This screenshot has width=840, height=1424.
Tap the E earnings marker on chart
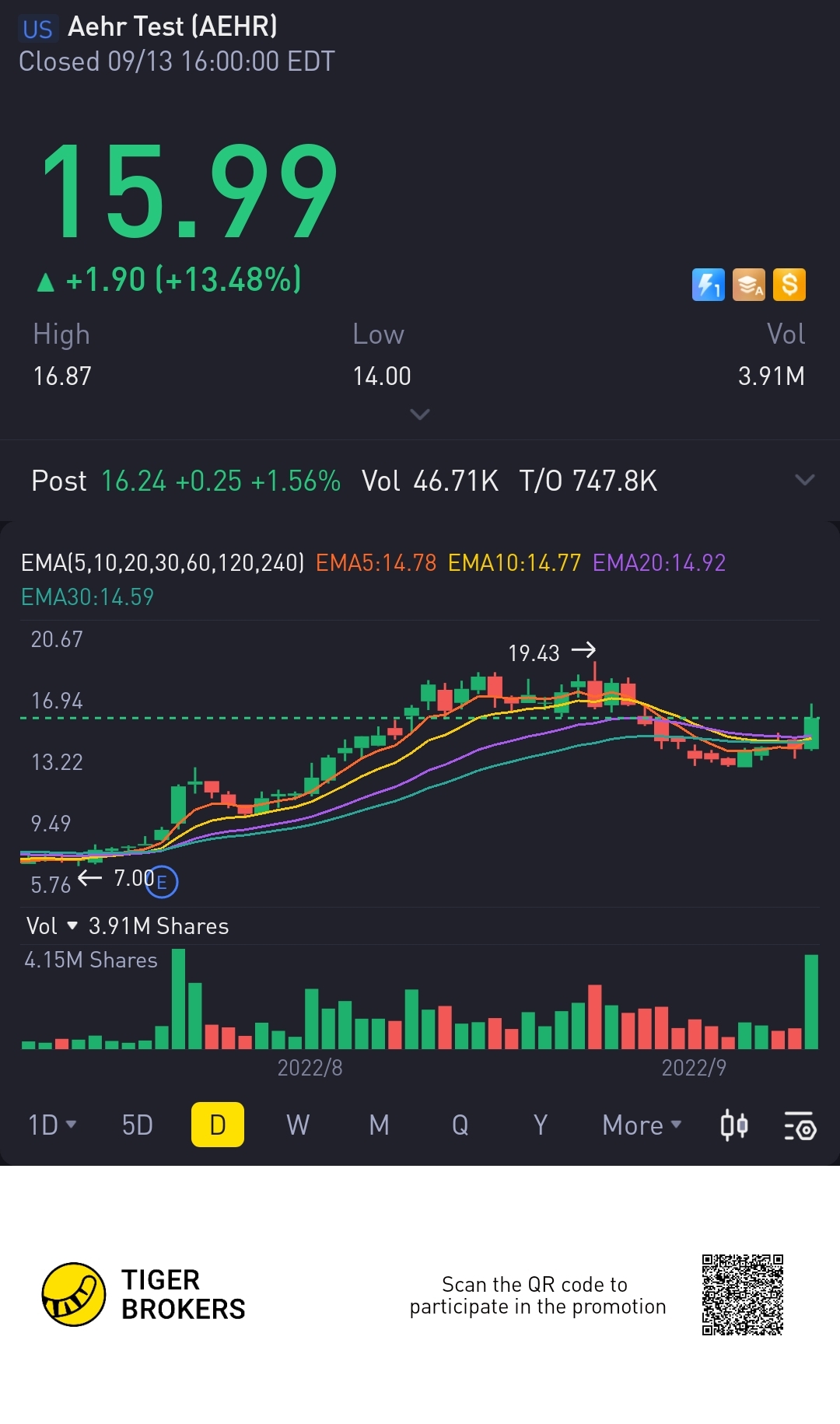[x=162, y=882]
